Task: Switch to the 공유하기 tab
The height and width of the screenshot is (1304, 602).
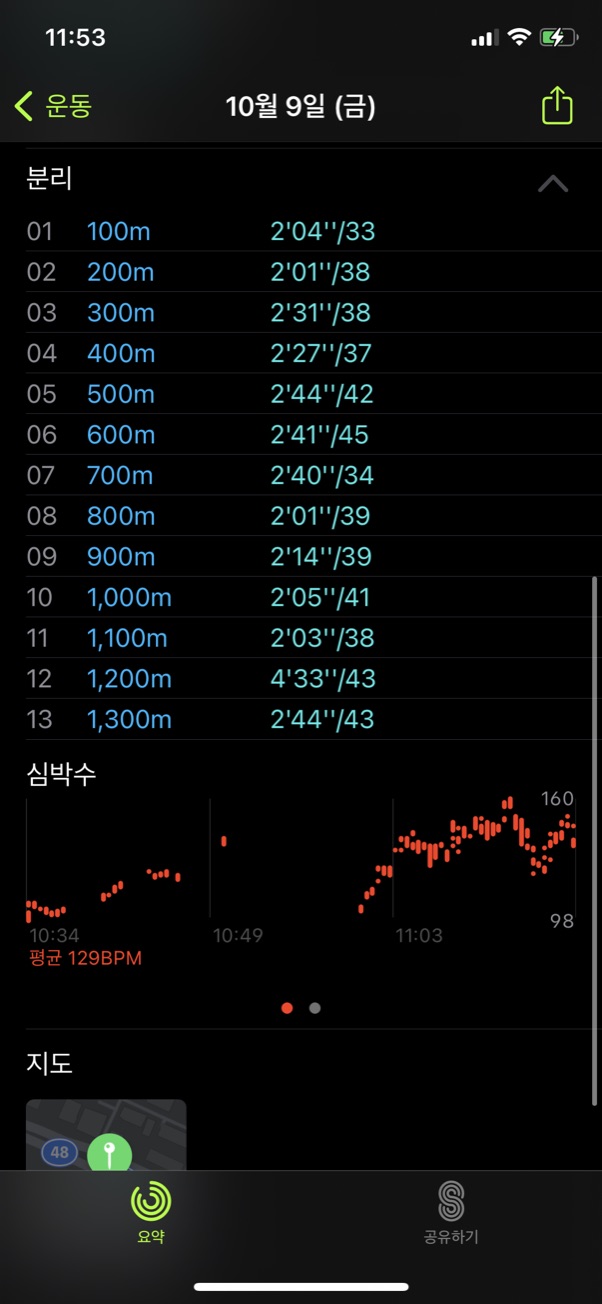Action: [x=451, y=1211]
